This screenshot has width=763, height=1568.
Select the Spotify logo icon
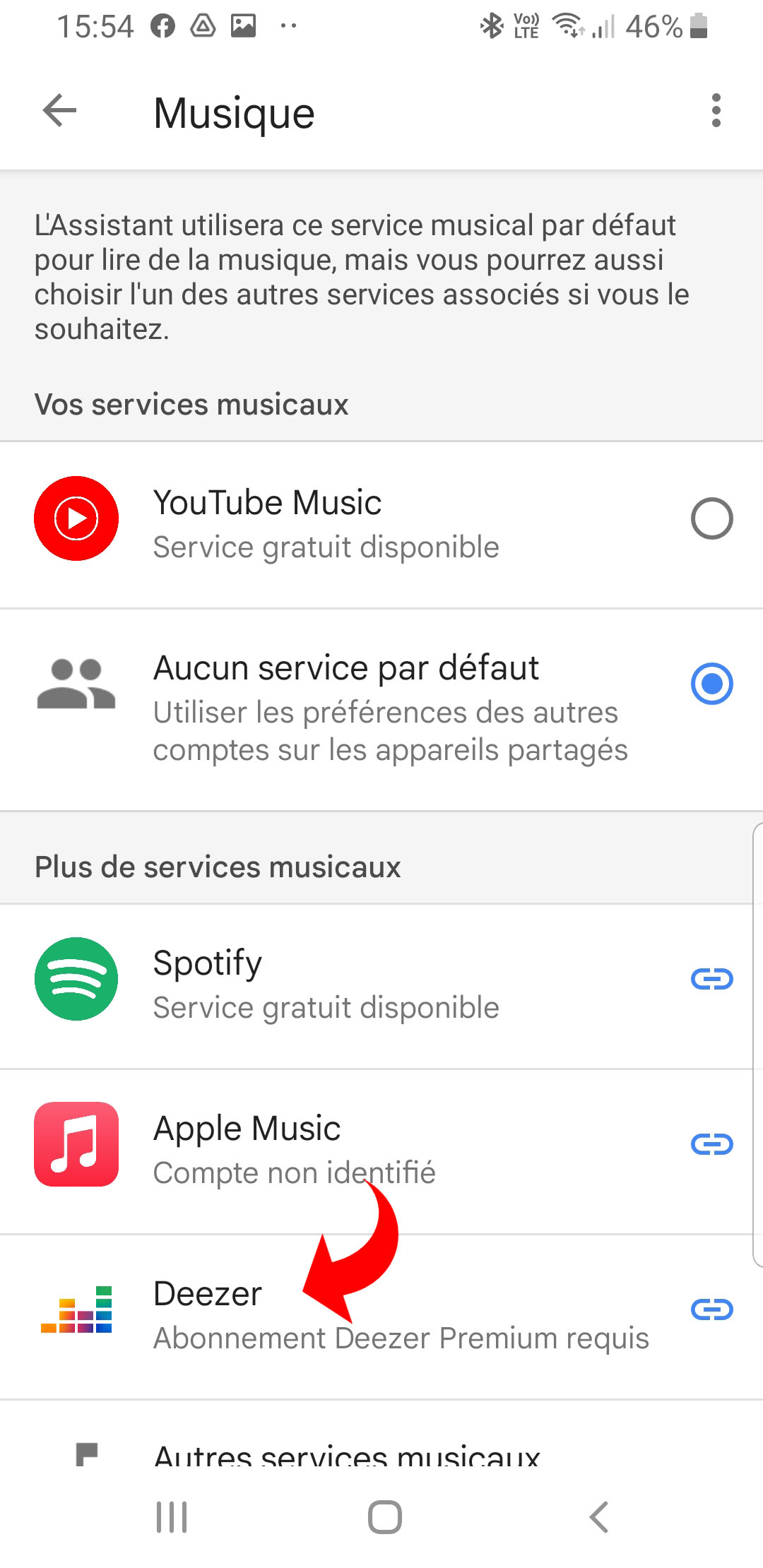pos(78,982)
